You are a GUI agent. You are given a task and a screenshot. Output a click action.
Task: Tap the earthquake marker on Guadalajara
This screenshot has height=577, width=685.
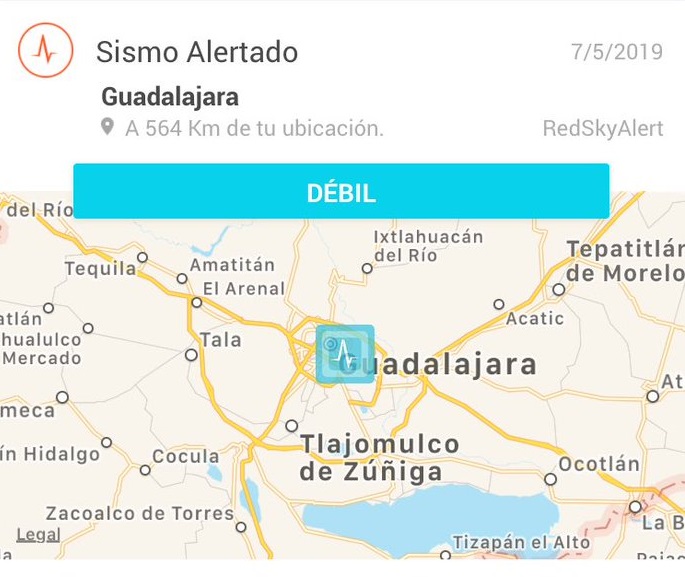pos(345,353)
